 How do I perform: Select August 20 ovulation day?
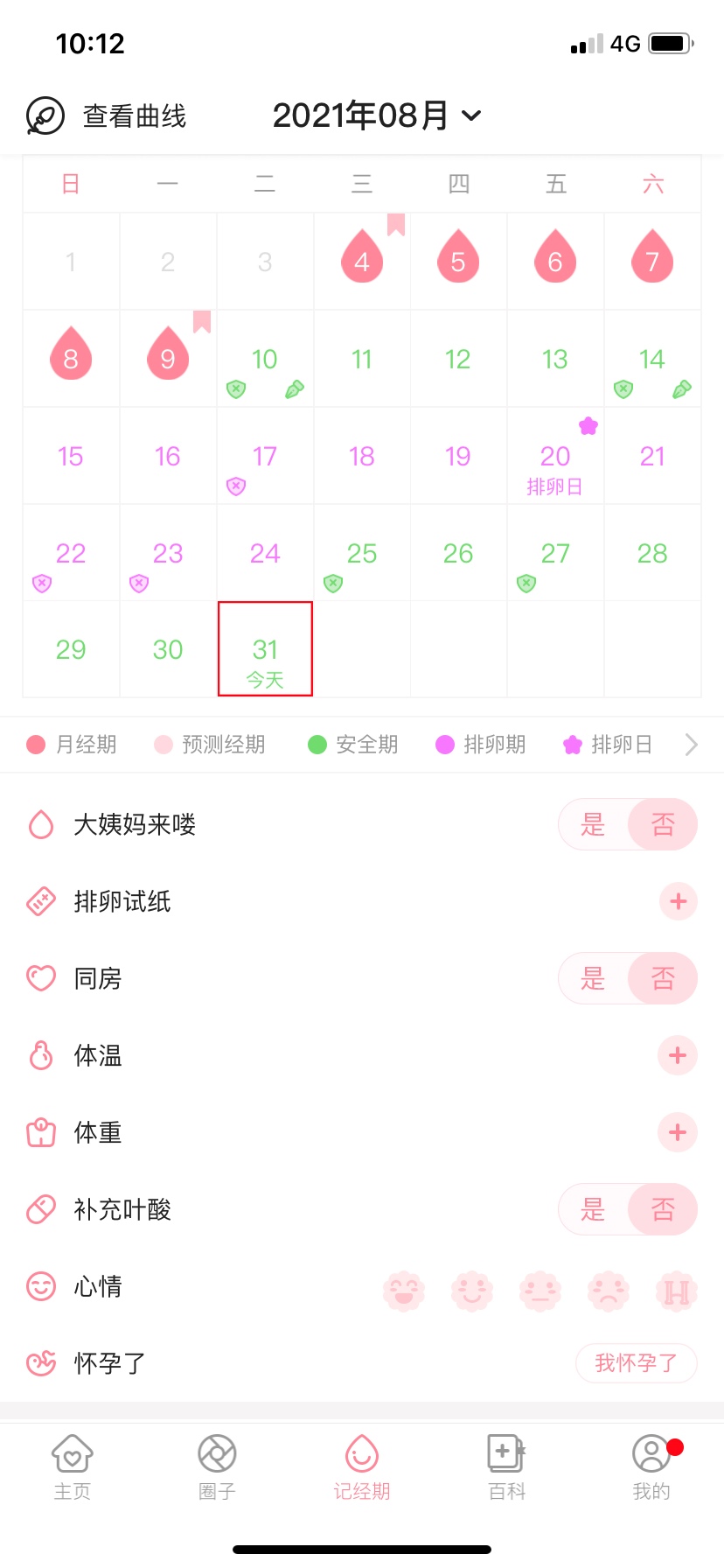[555, 457]
